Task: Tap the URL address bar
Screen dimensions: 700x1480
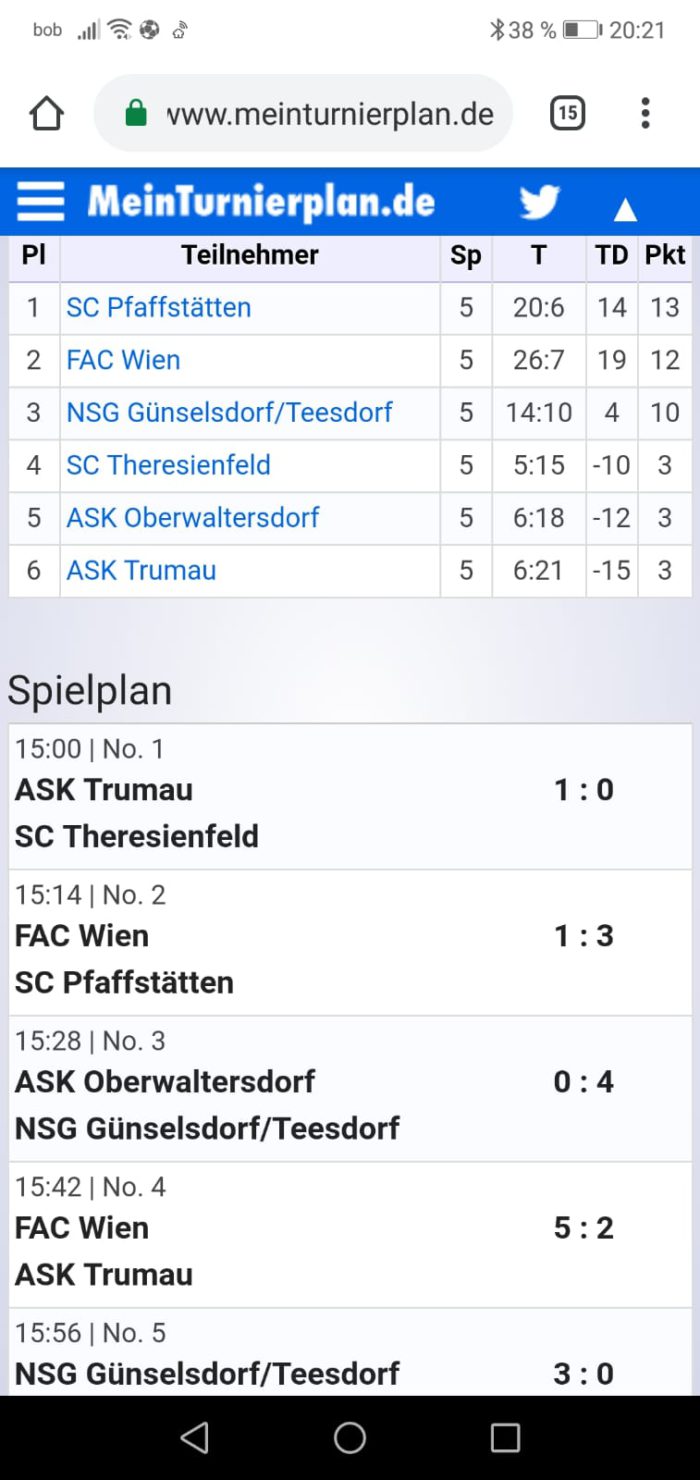Action: pyautogui.click(x=303, y=114)
